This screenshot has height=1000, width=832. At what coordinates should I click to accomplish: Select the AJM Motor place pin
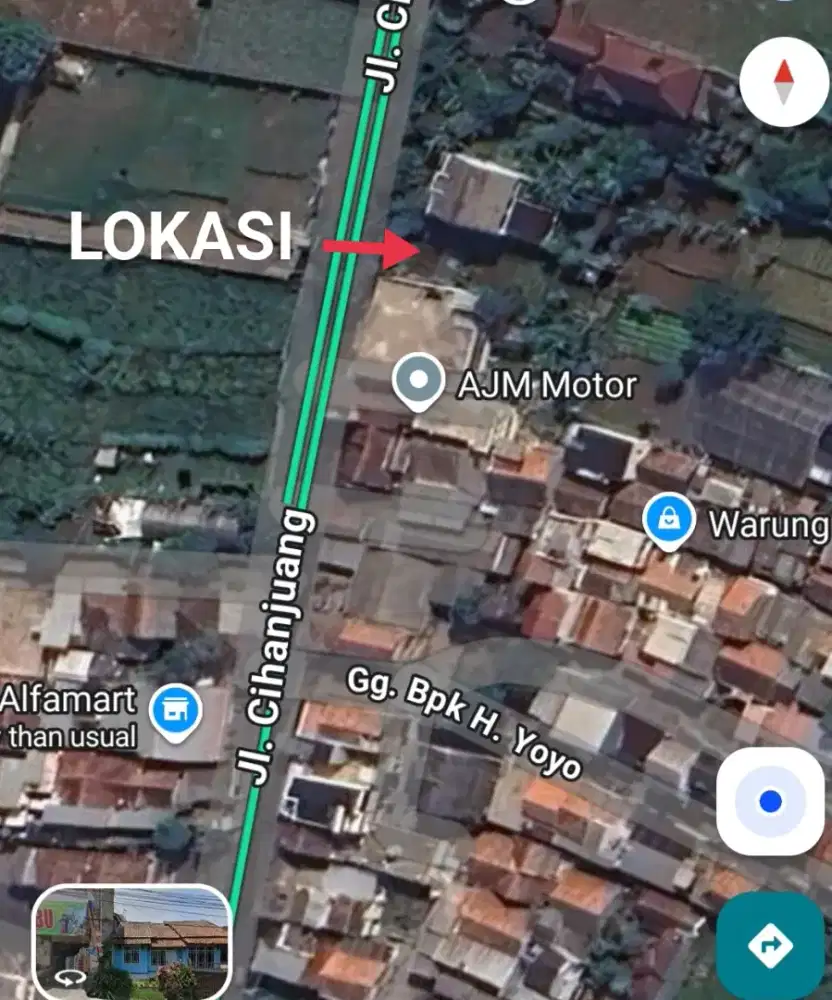(420, 381)
